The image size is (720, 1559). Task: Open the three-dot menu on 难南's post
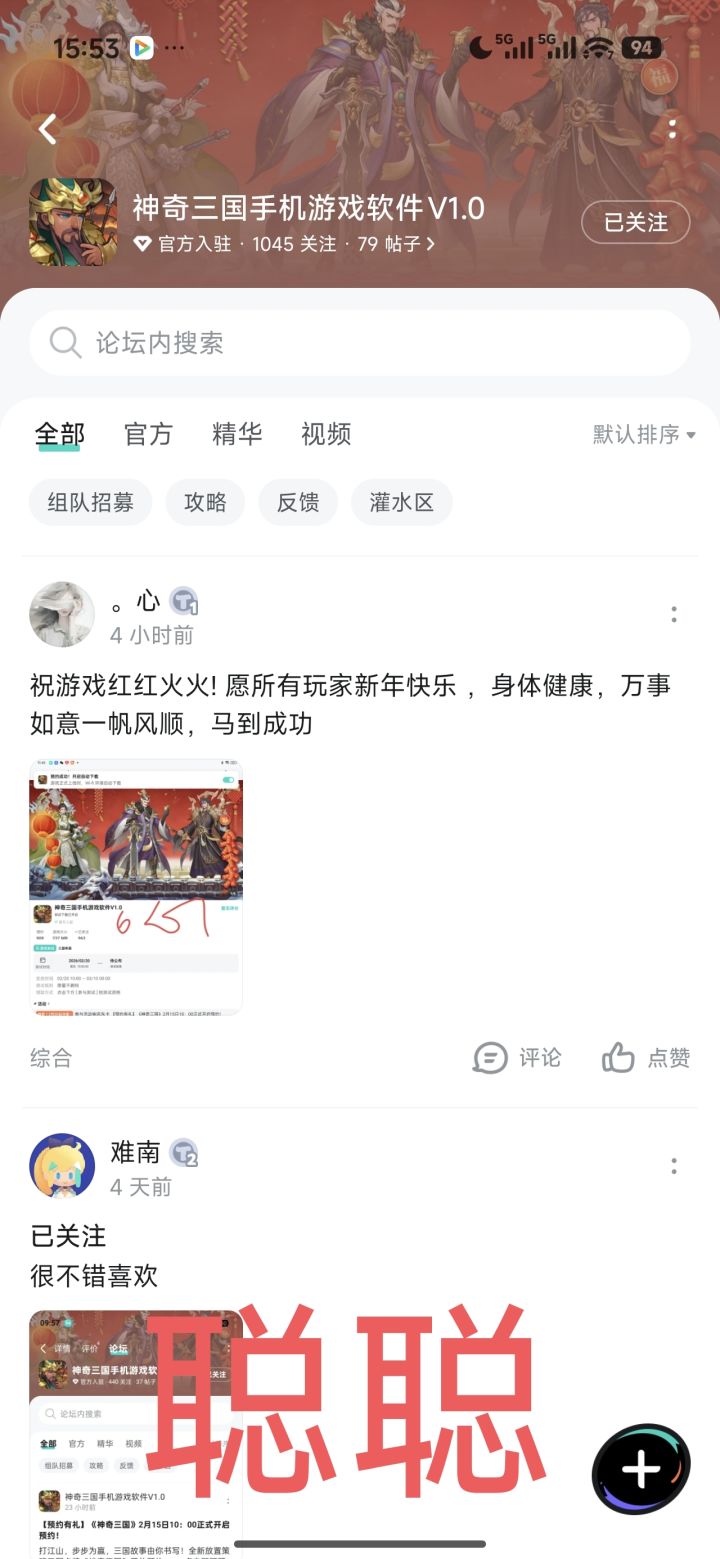[x=674, y=1166]
